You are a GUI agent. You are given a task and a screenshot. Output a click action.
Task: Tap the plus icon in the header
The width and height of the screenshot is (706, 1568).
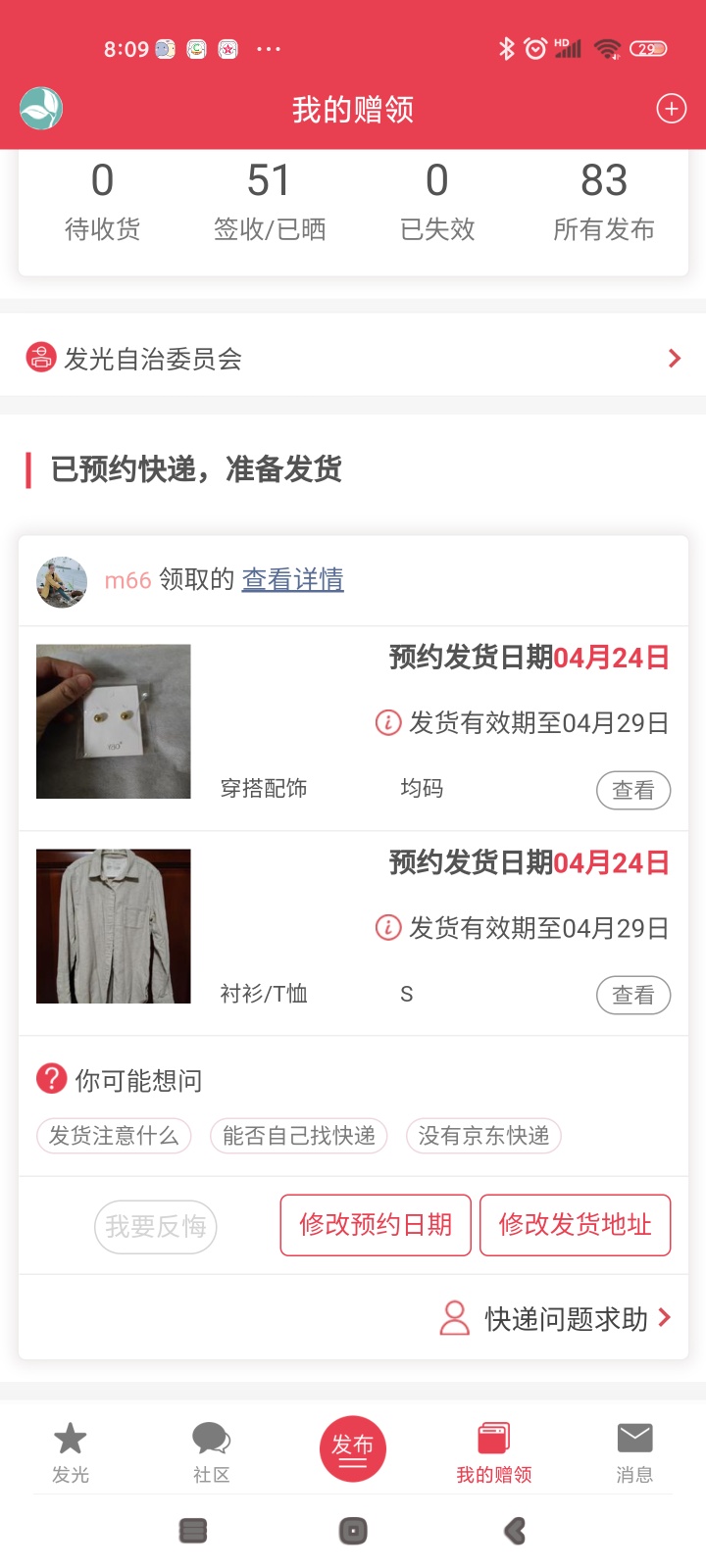(x=671, y=109)
